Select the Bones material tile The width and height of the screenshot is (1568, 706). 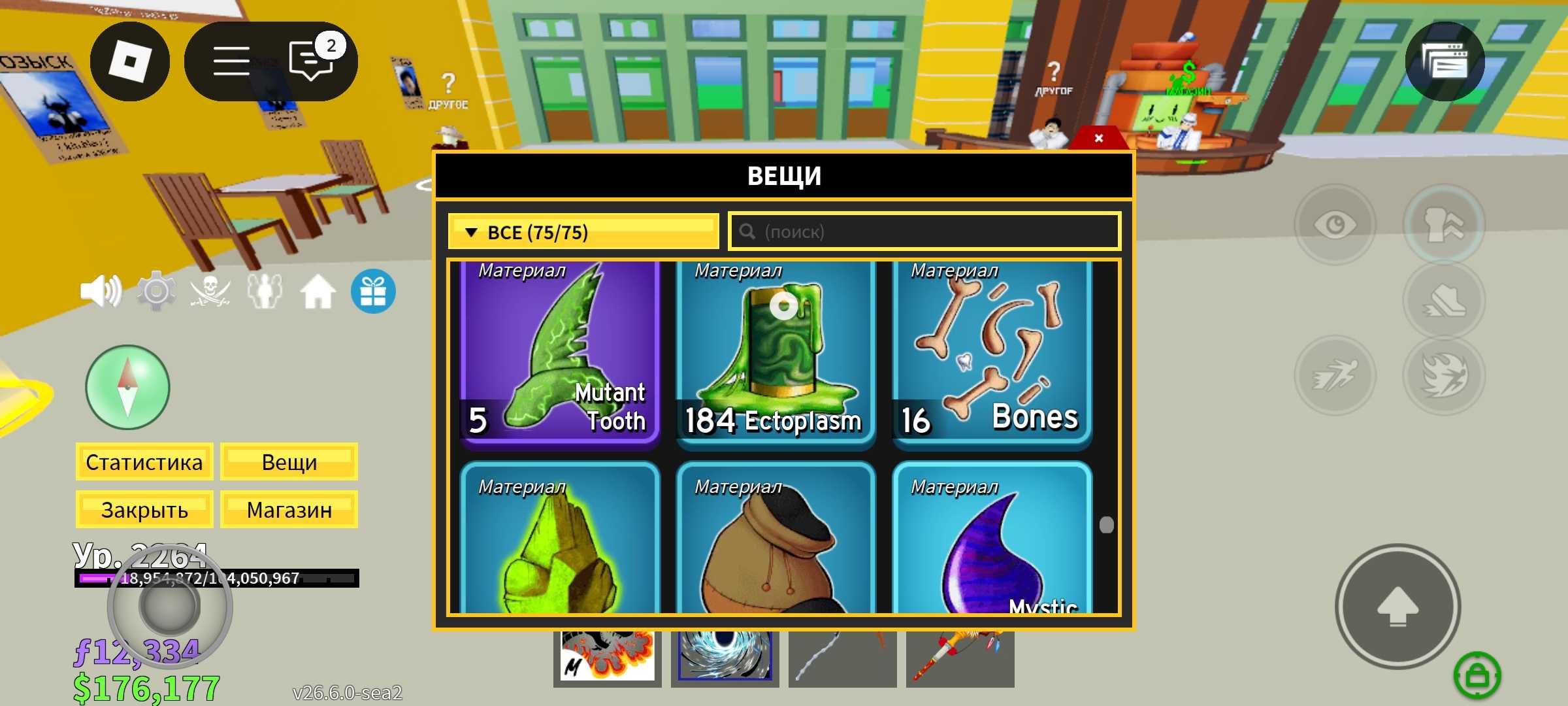(x=992, y=353)
